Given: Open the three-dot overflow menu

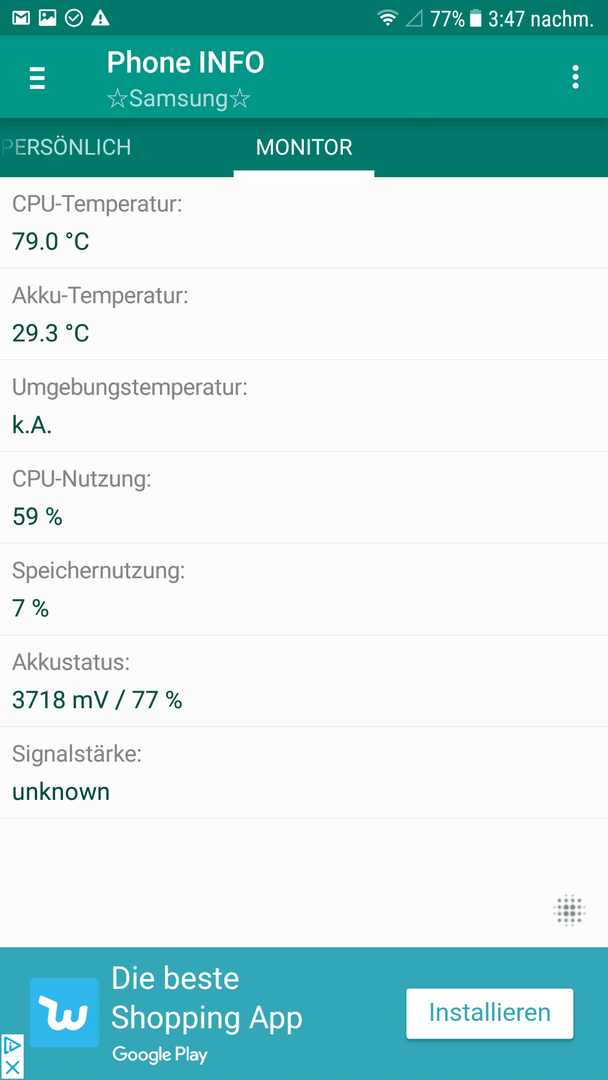Looking at the screenshot, I should click(575, 77).
